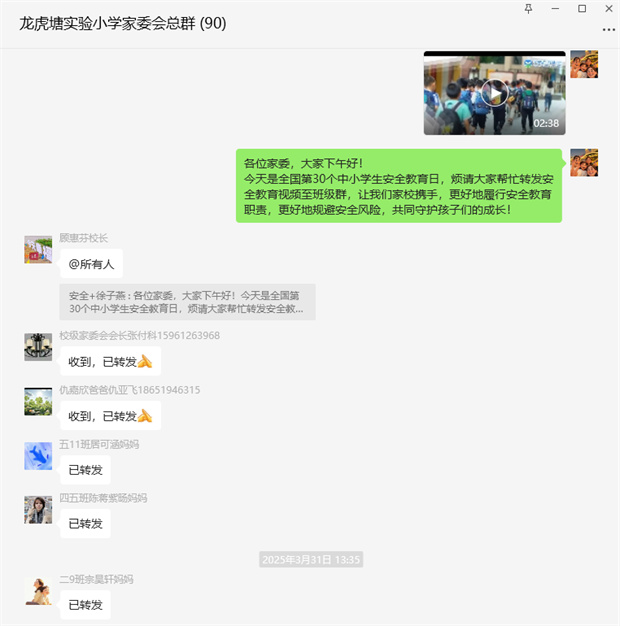Open avatar of 校级家委会会长张付科
This screenshot has width=620, height=626.
point(38,347)
